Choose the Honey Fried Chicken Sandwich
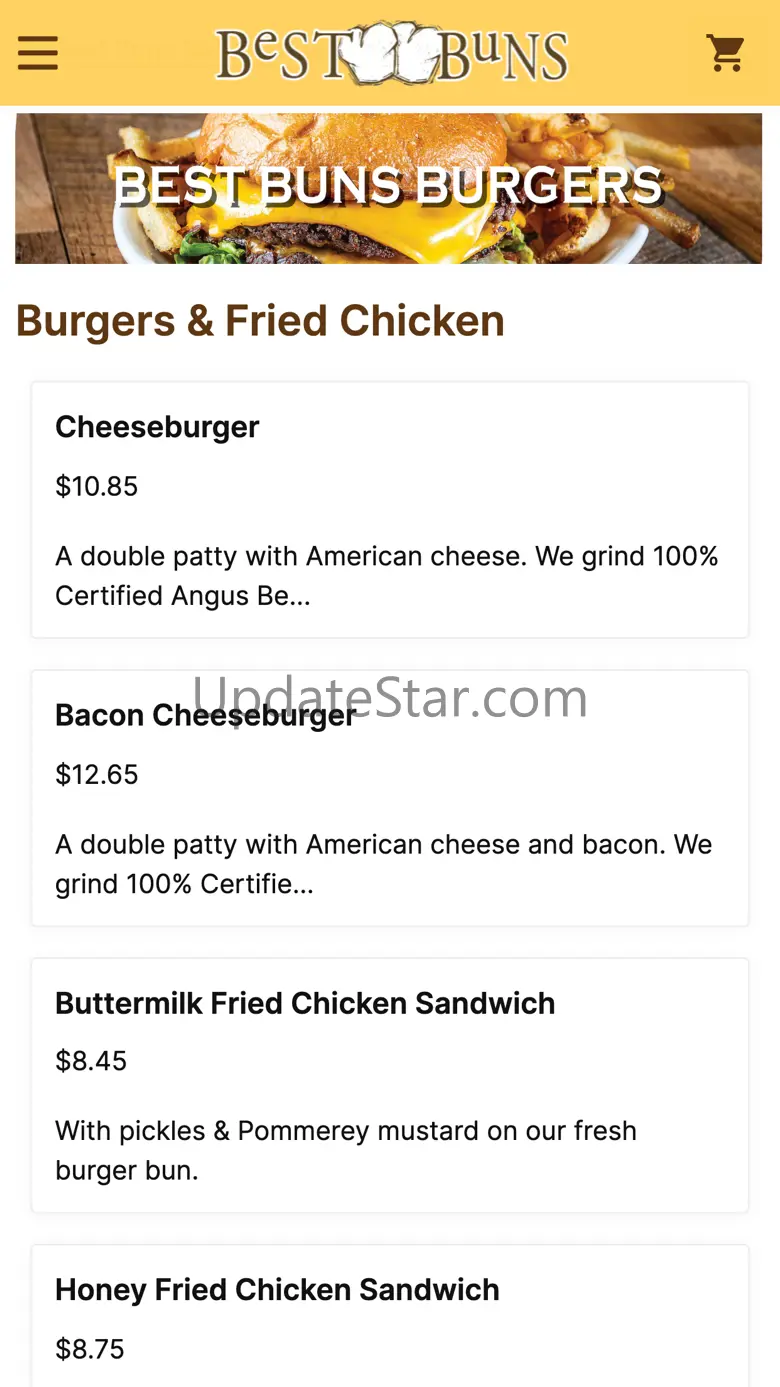Viewport: 780px width, 1387px height. pos(390,1317)
